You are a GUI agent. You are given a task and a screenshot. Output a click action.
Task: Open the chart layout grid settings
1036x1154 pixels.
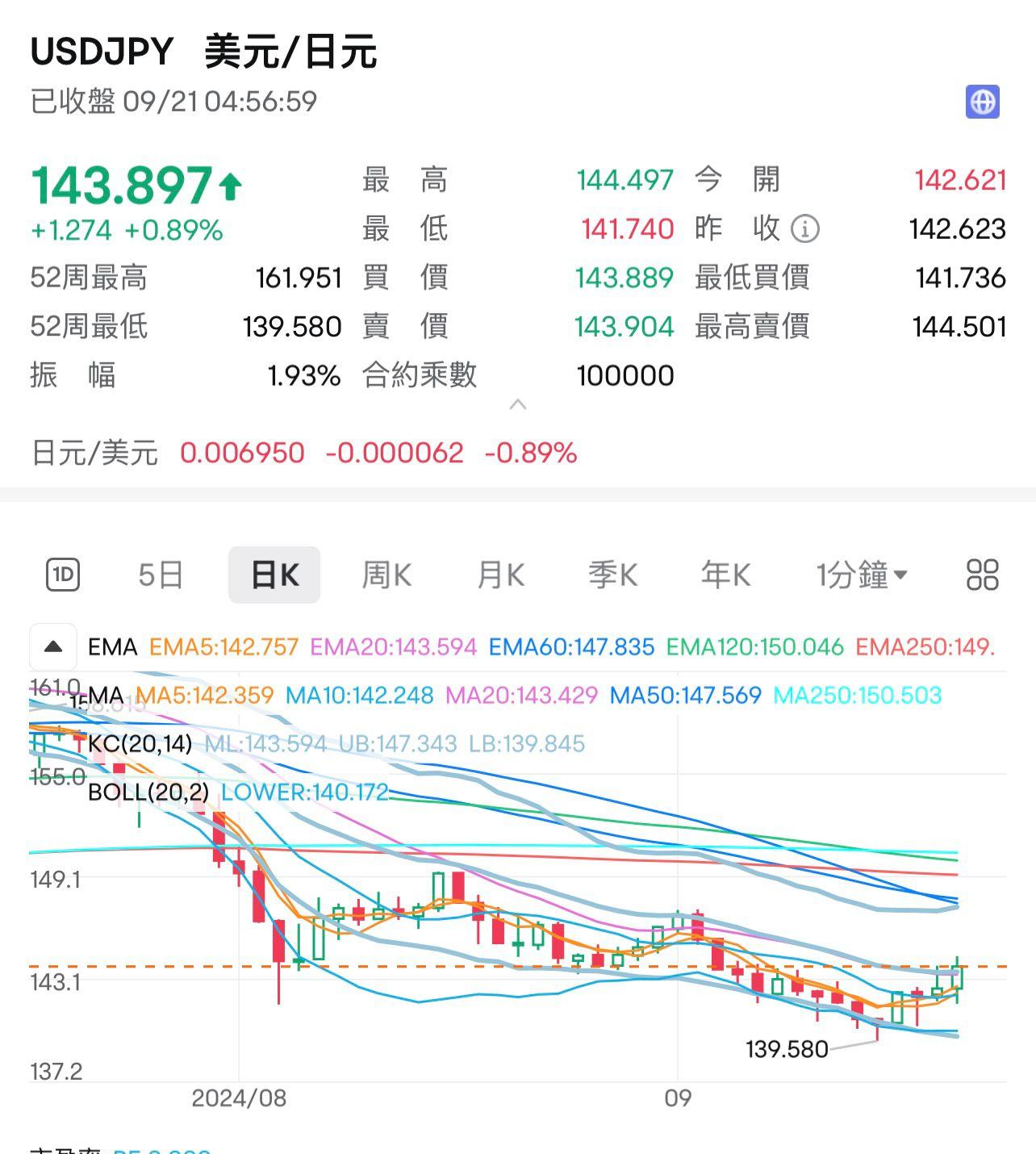tap(982, 575)
